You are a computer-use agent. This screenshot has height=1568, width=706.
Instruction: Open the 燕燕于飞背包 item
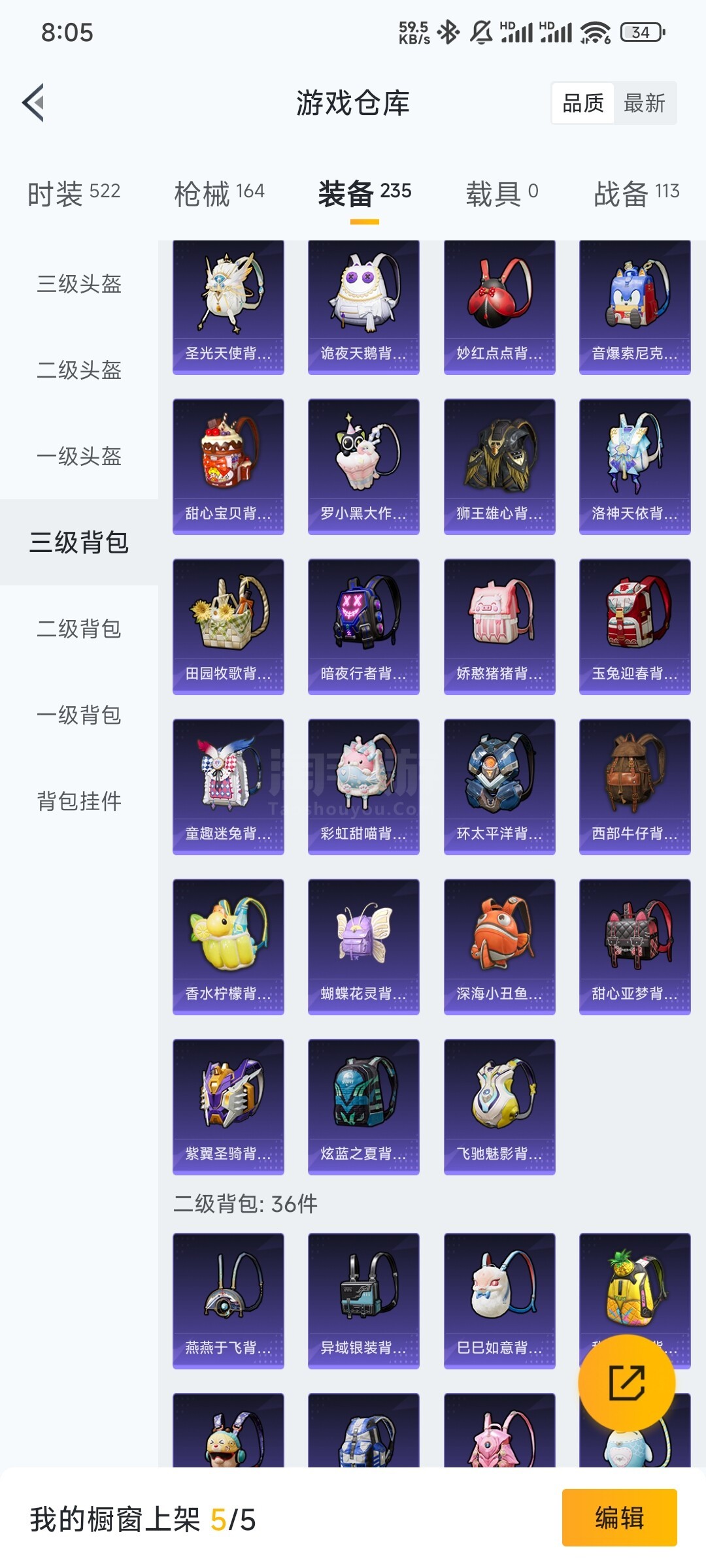(228, 1300)
